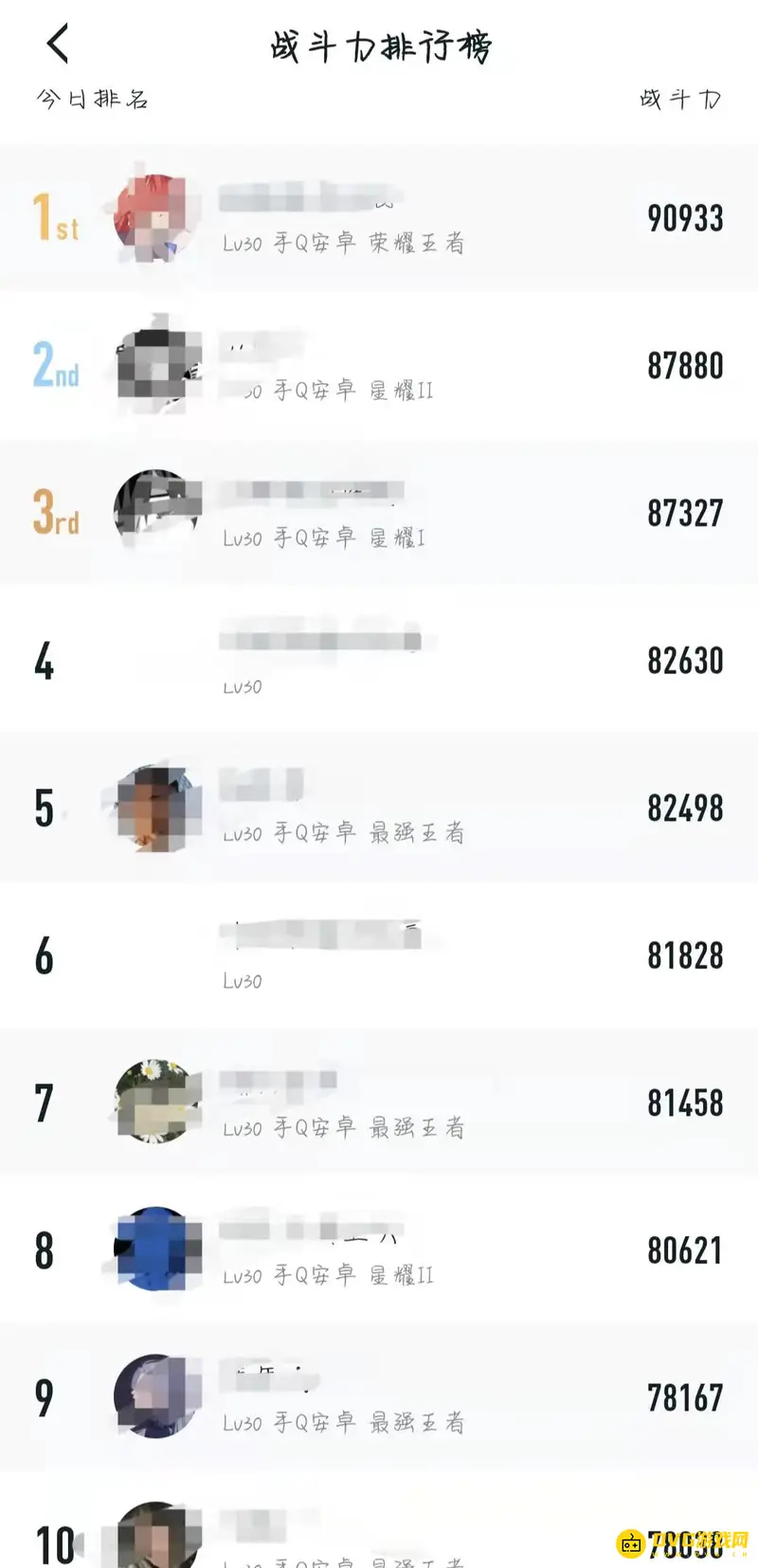This screenshot has width=758, height=1568.
Task: Tap the Lv30 label on rank 4's row
Action: (x=242, y=686)
